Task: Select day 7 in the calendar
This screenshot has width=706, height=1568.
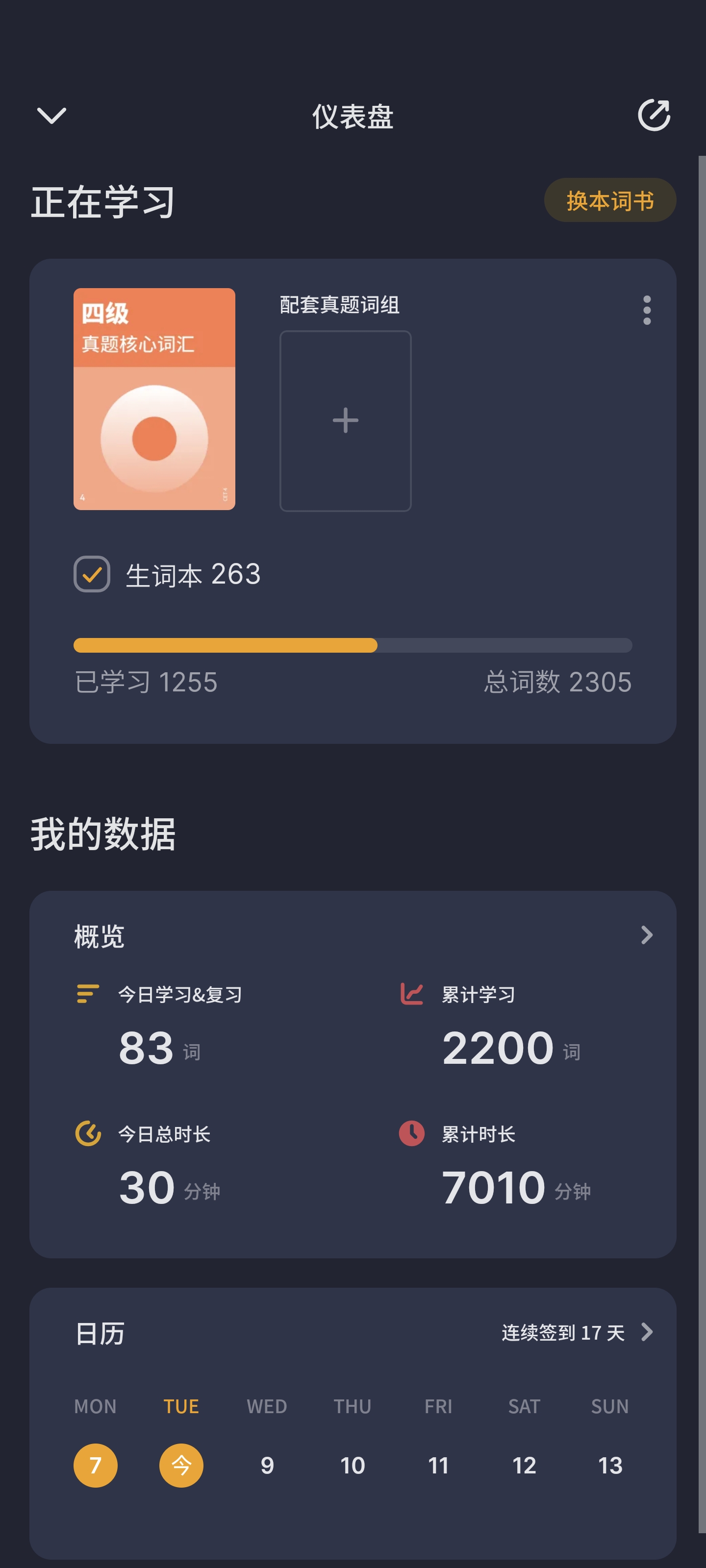Action: tap(96, 1465)
